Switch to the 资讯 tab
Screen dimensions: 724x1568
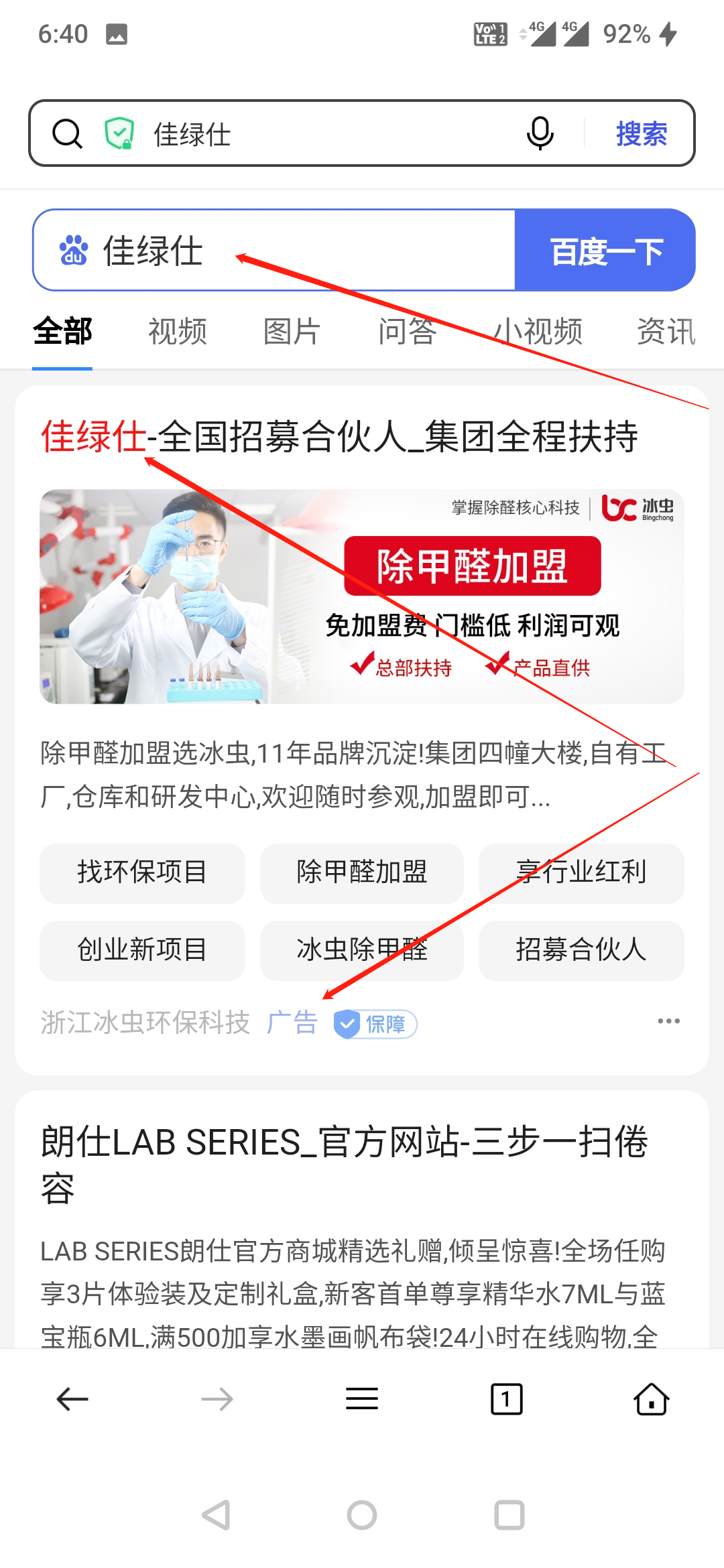coord(666,332)
